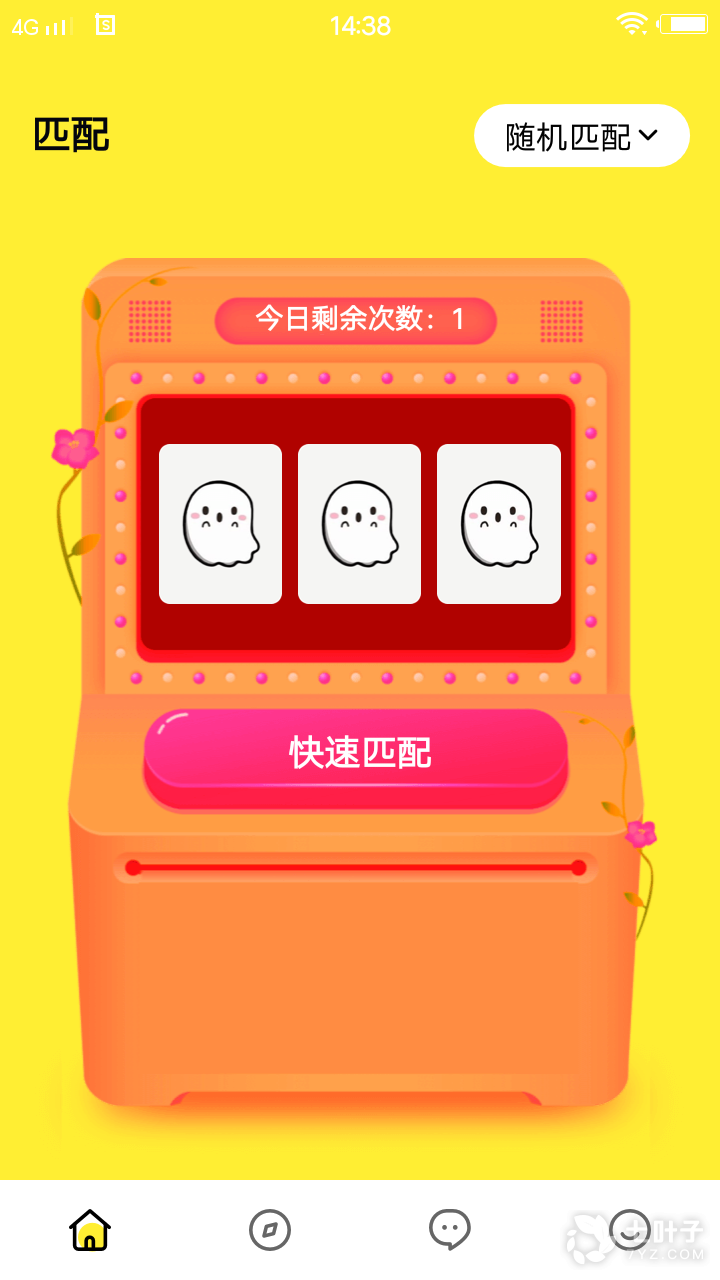The height and width of the screenshot is (1280, 720).
Task: Expand the 随机匹配 dropdown
Action: click(581, 136)
